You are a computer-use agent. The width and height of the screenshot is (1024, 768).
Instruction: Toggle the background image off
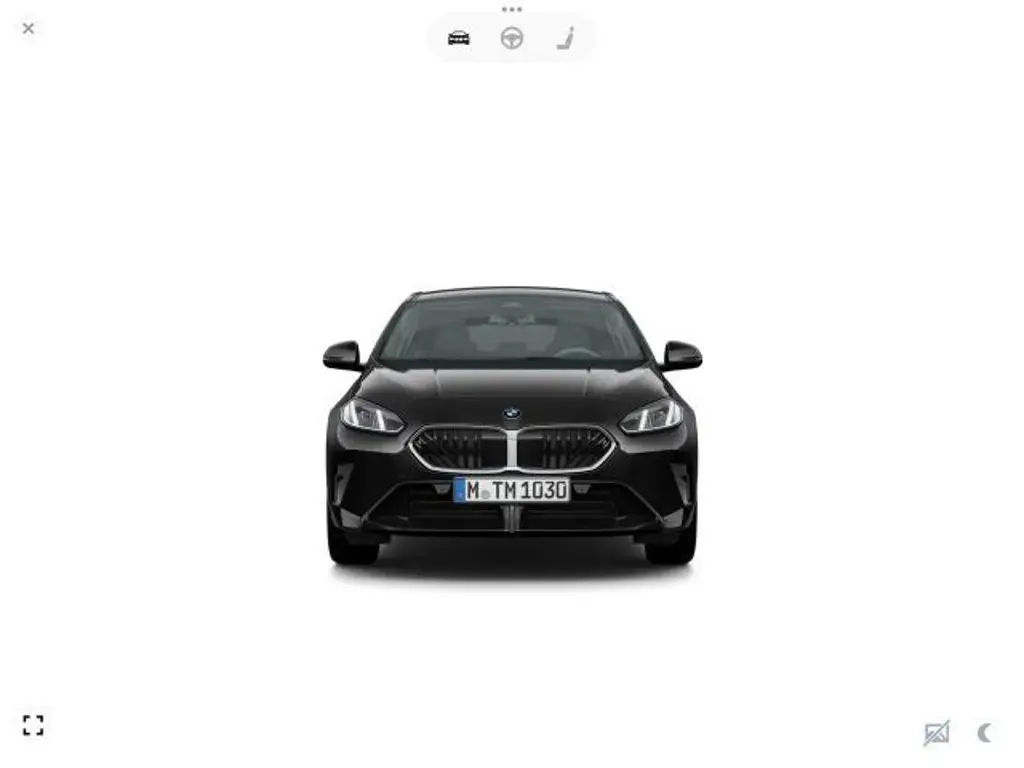[936, 733]
